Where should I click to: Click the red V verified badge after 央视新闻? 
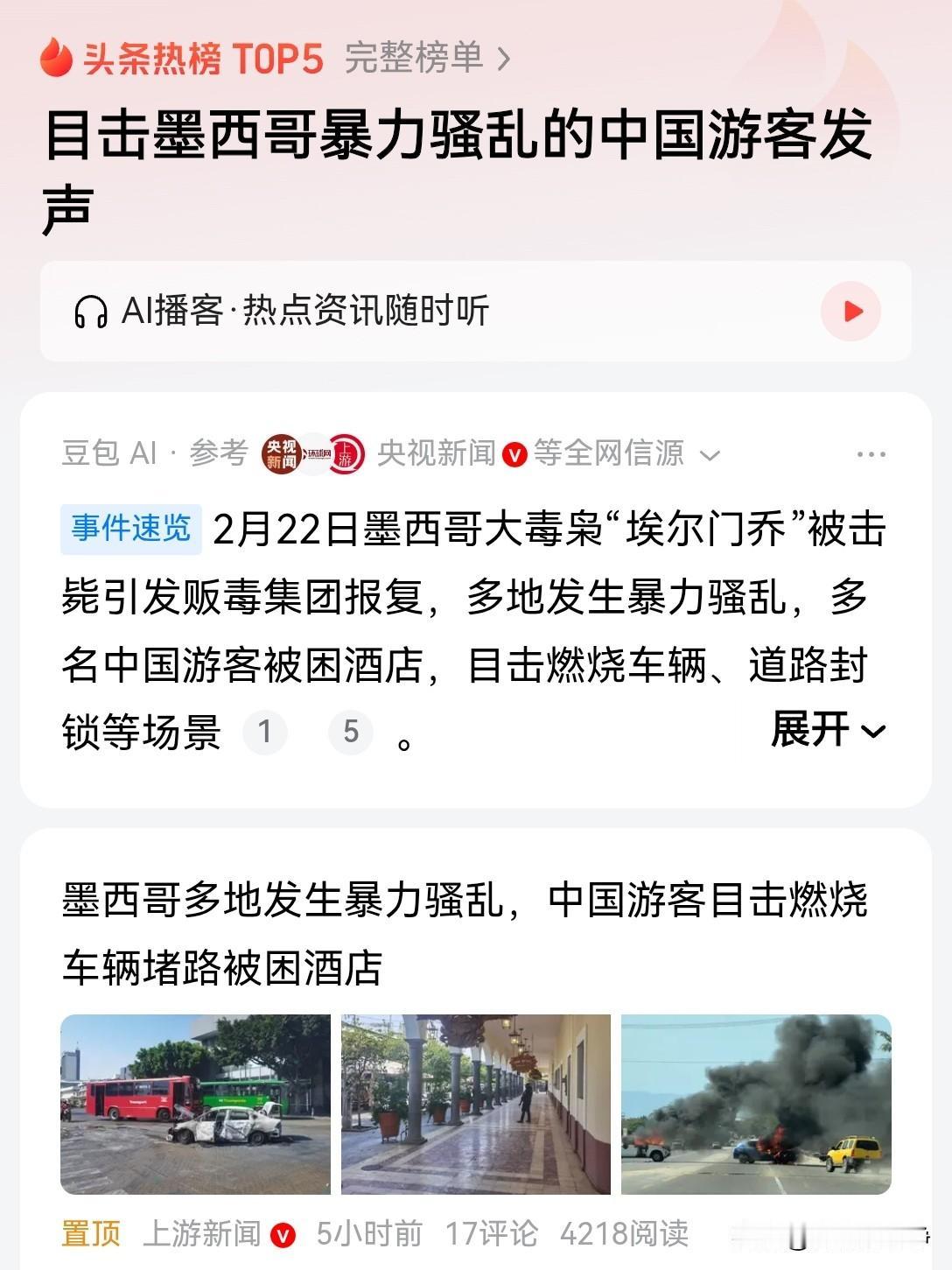(x=513, y=453)
